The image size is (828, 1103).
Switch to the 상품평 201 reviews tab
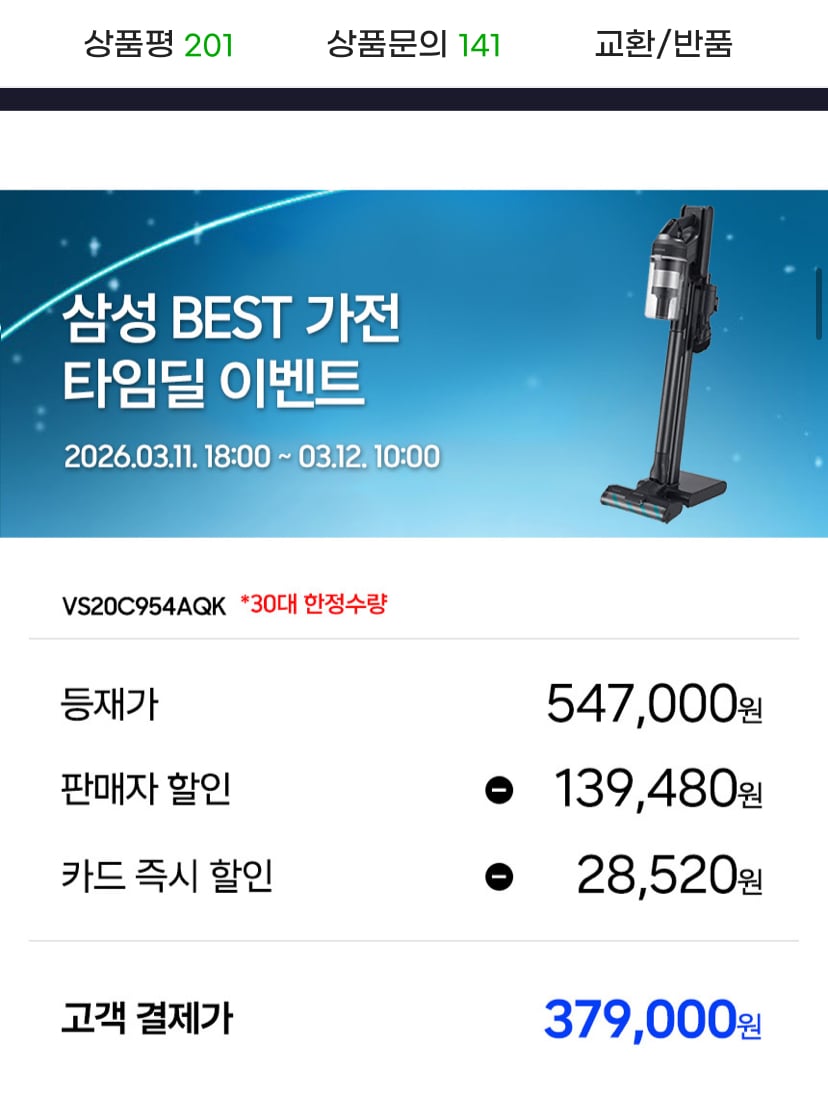(x=158, y=44)
